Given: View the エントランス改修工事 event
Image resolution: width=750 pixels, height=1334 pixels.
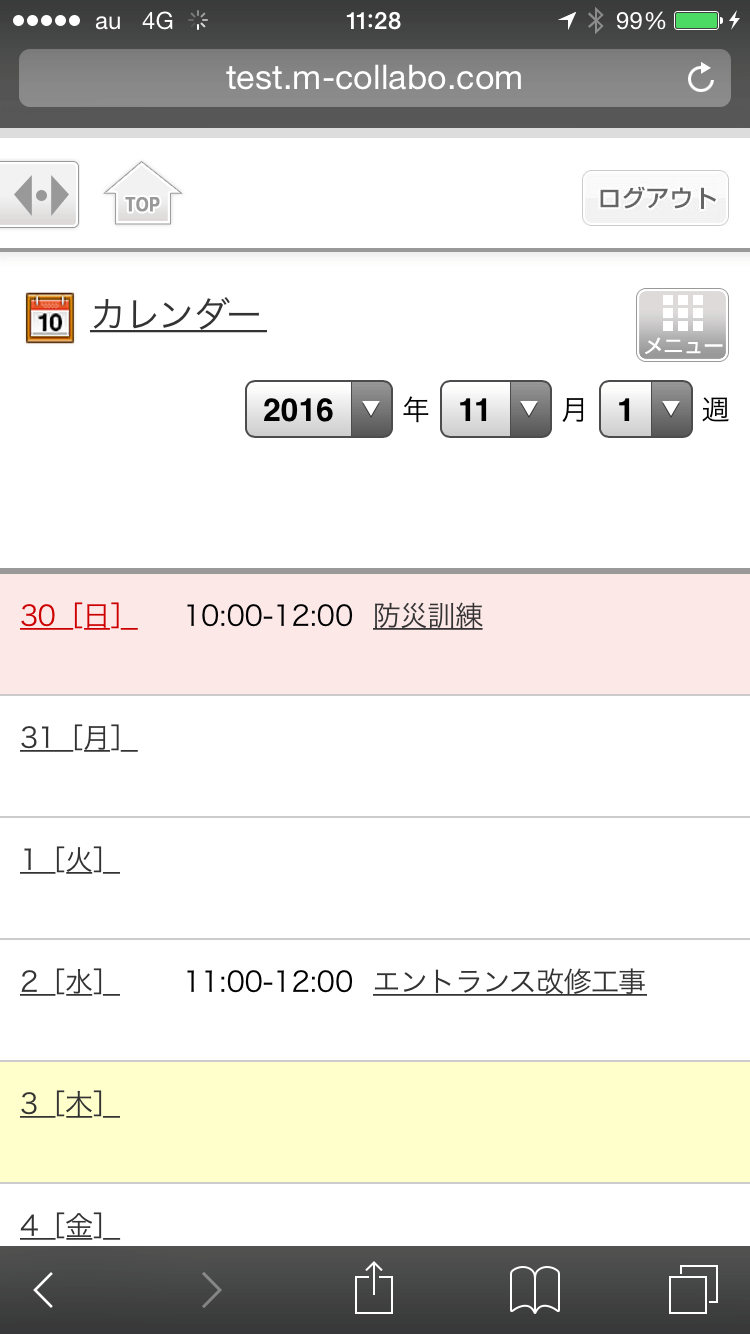Looking at the screenshot, I should pos(510,982).
